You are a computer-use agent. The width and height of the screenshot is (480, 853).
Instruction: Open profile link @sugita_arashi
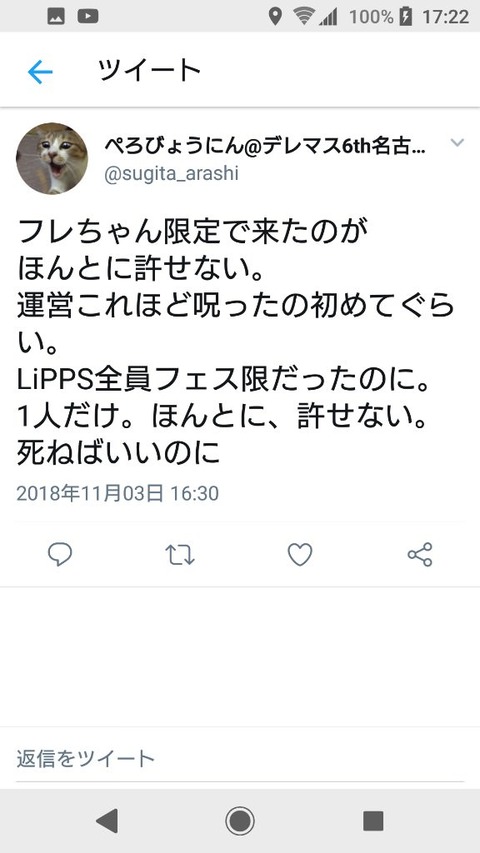(x=171, y=175)
